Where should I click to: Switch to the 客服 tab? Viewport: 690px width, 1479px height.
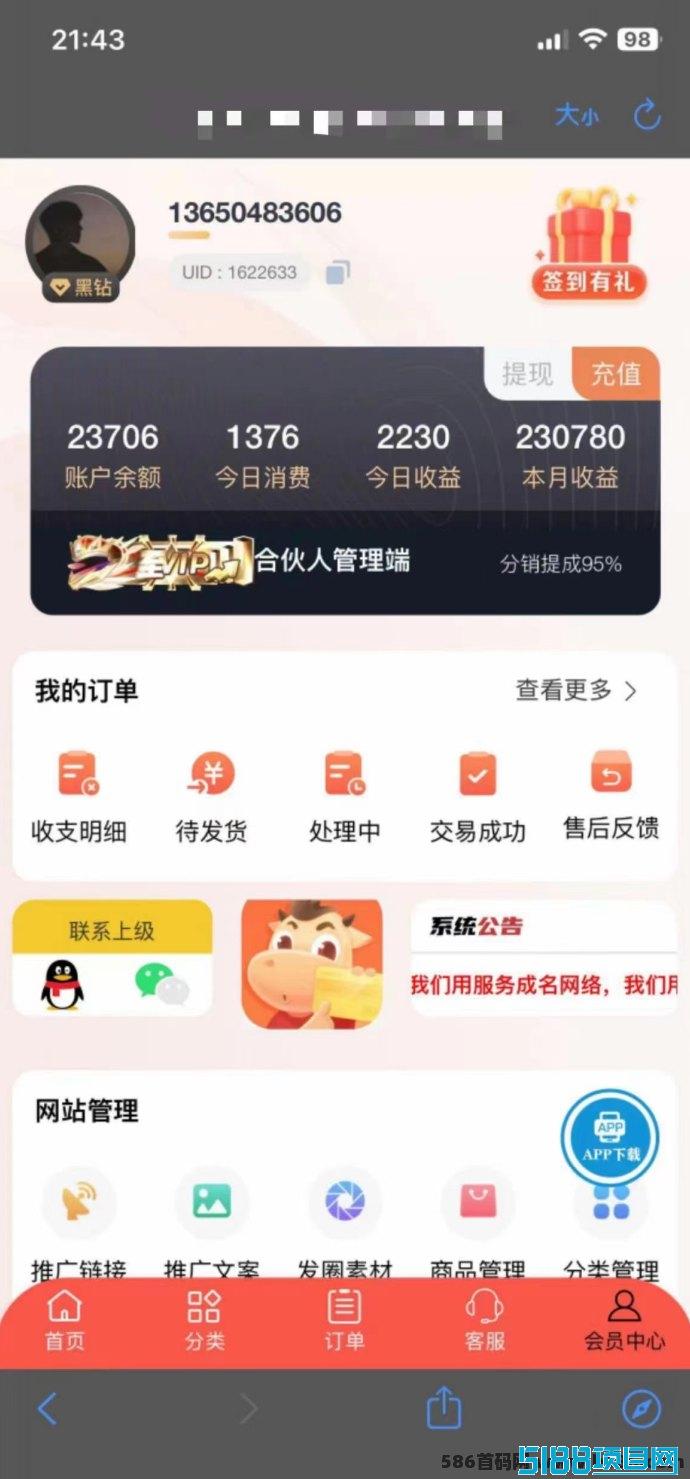coord(484,1319)
